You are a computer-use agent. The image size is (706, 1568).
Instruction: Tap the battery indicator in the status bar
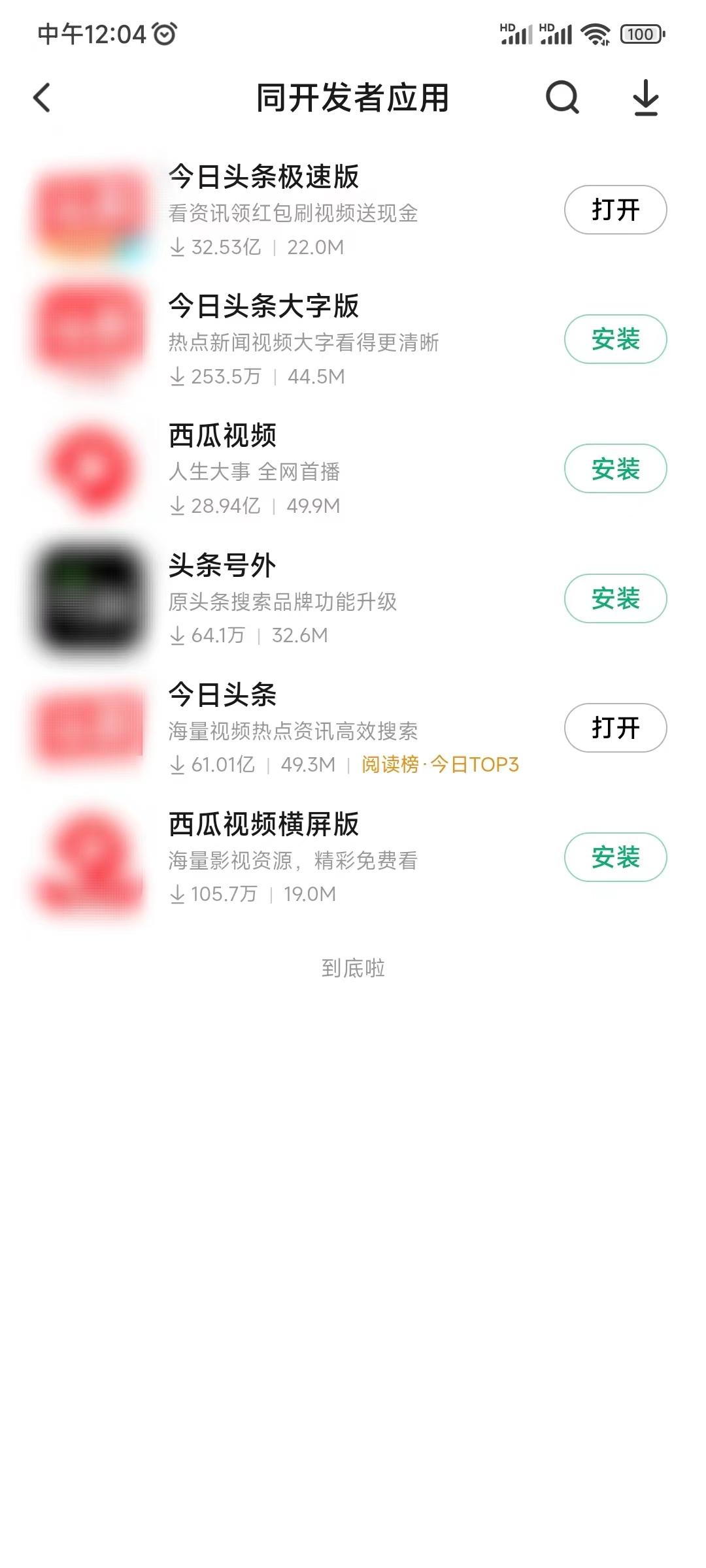641,33
